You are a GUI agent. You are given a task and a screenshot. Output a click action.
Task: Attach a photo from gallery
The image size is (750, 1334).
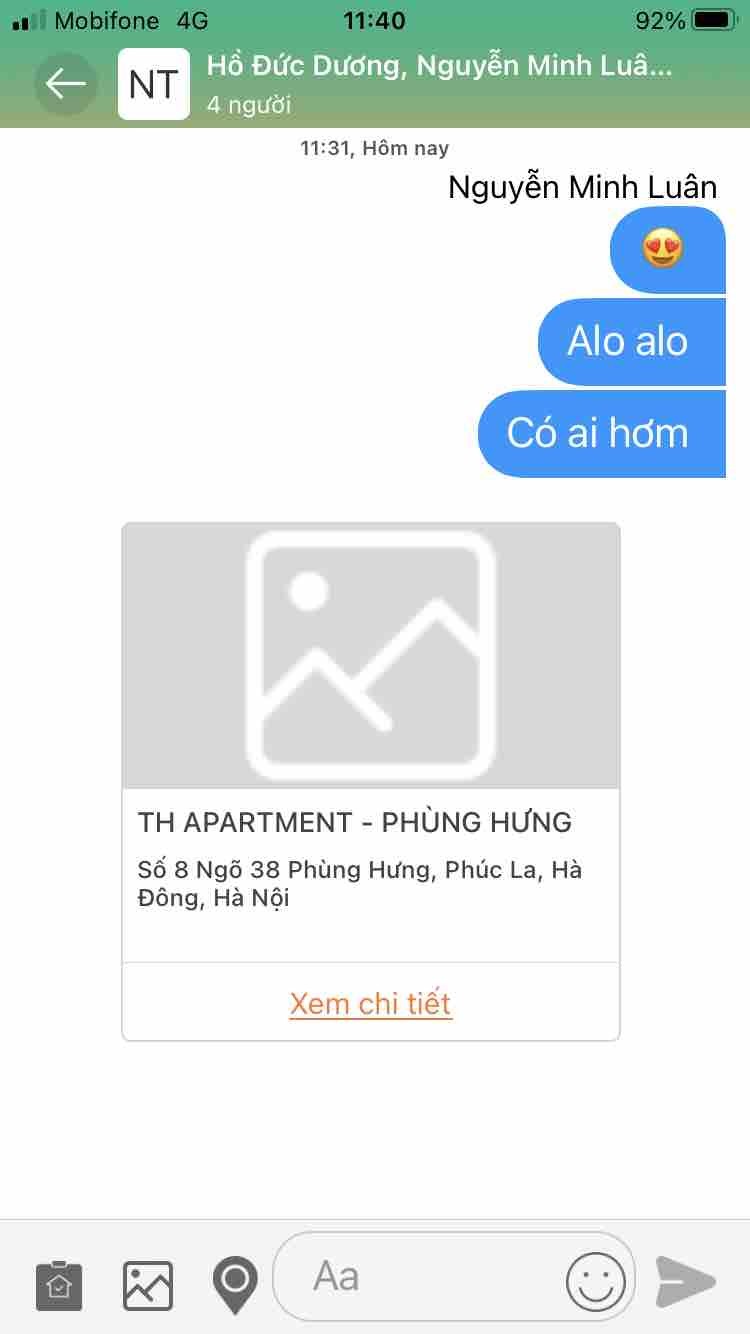(x=148, y=1284)
